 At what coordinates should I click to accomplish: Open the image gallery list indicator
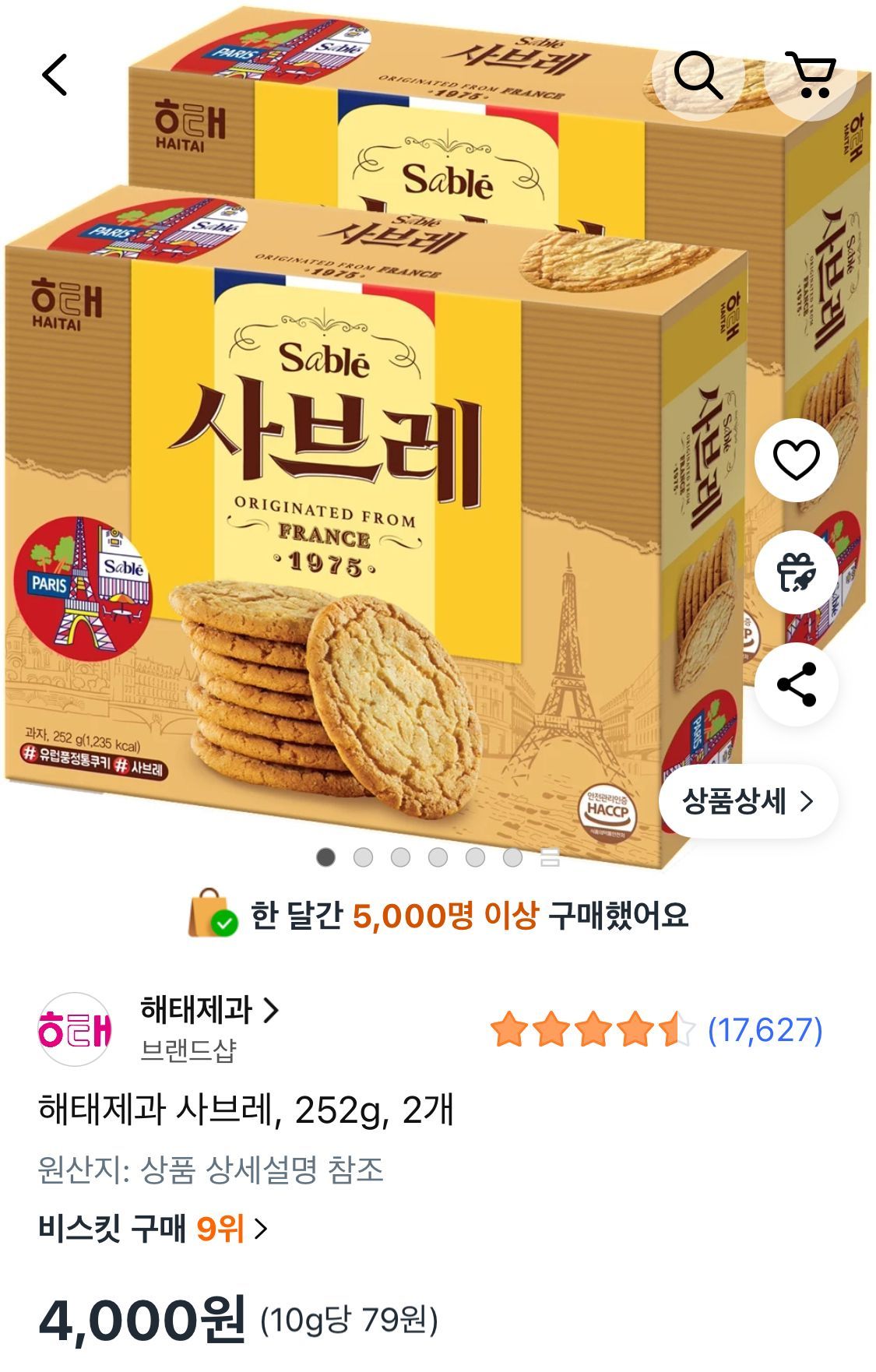pos(550,858)
